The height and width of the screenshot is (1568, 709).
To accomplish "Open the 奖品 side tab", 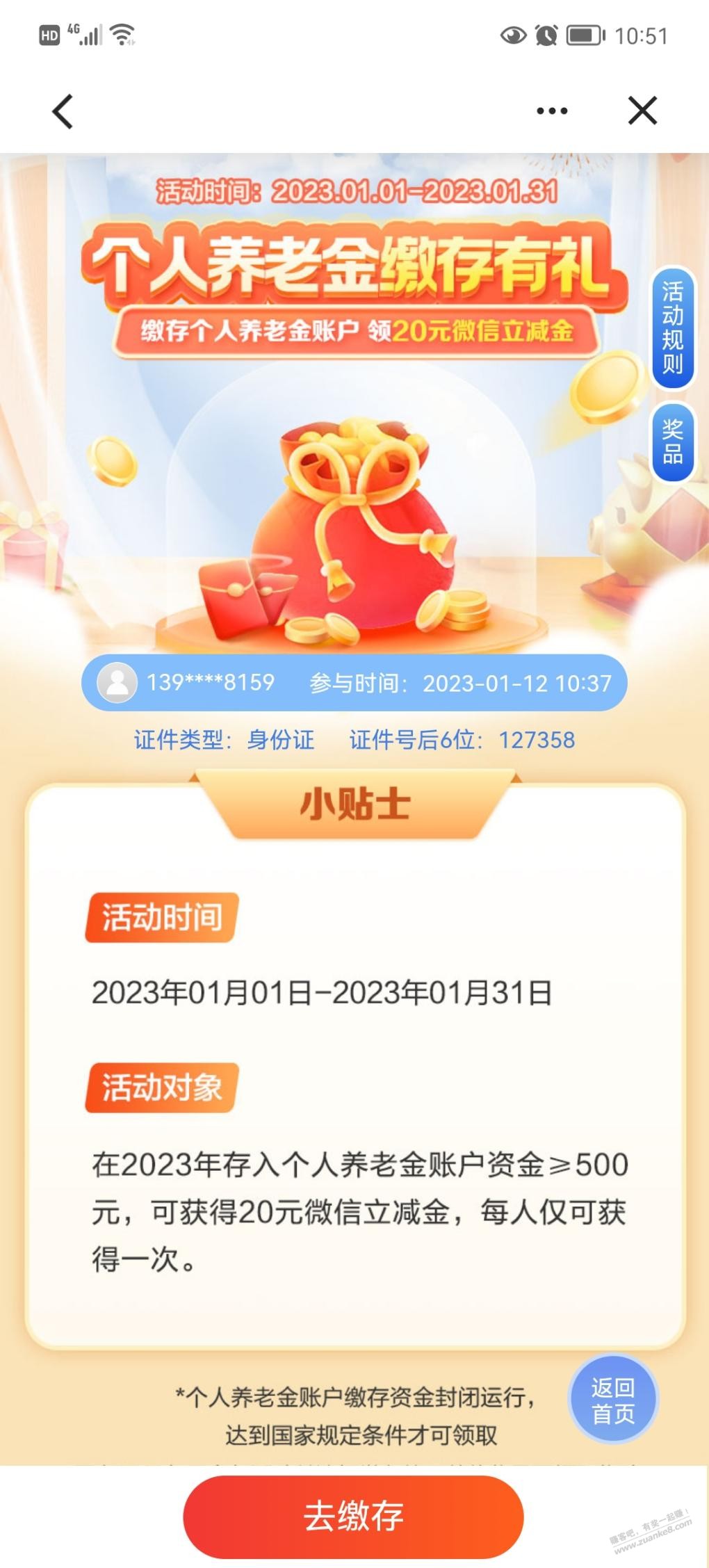I will 672,442.
